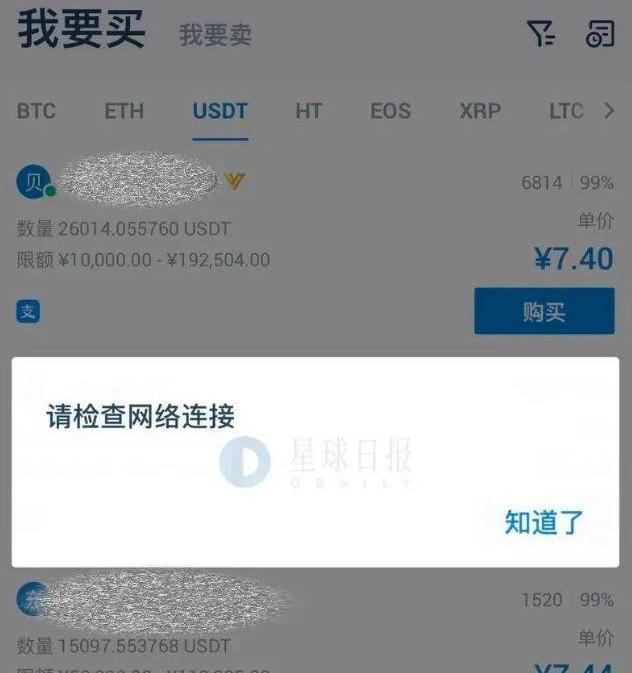Expand more coins with the arrow

(x=609, y=111)
